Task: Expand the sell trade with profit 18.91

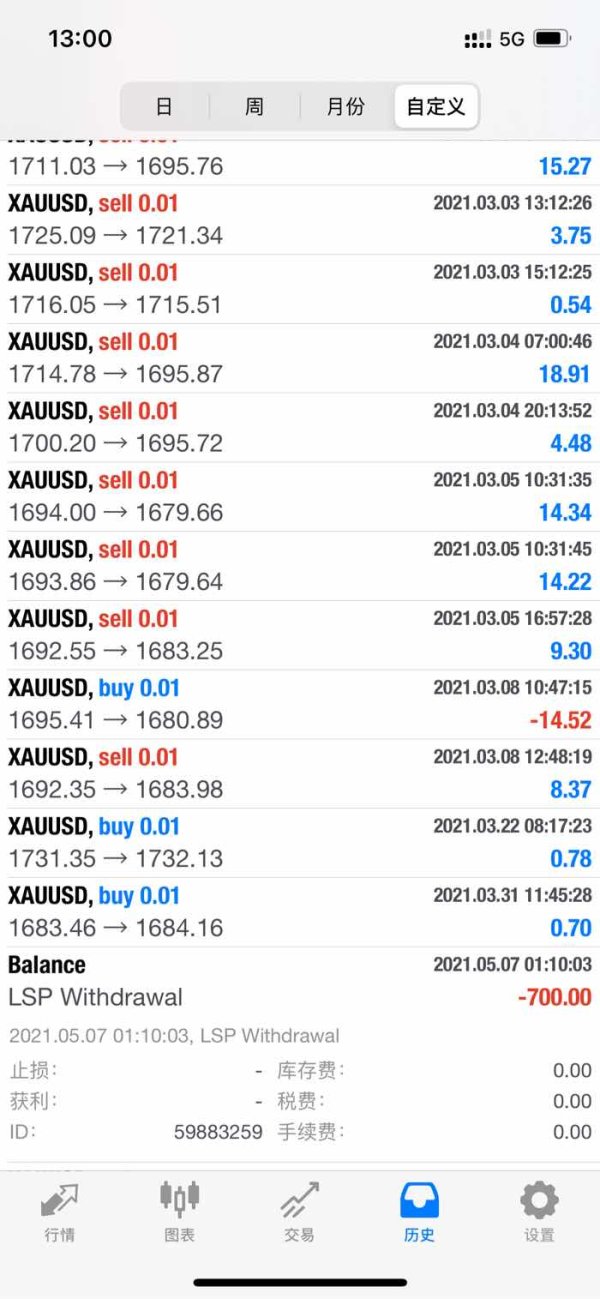Action: pos(300,358)
